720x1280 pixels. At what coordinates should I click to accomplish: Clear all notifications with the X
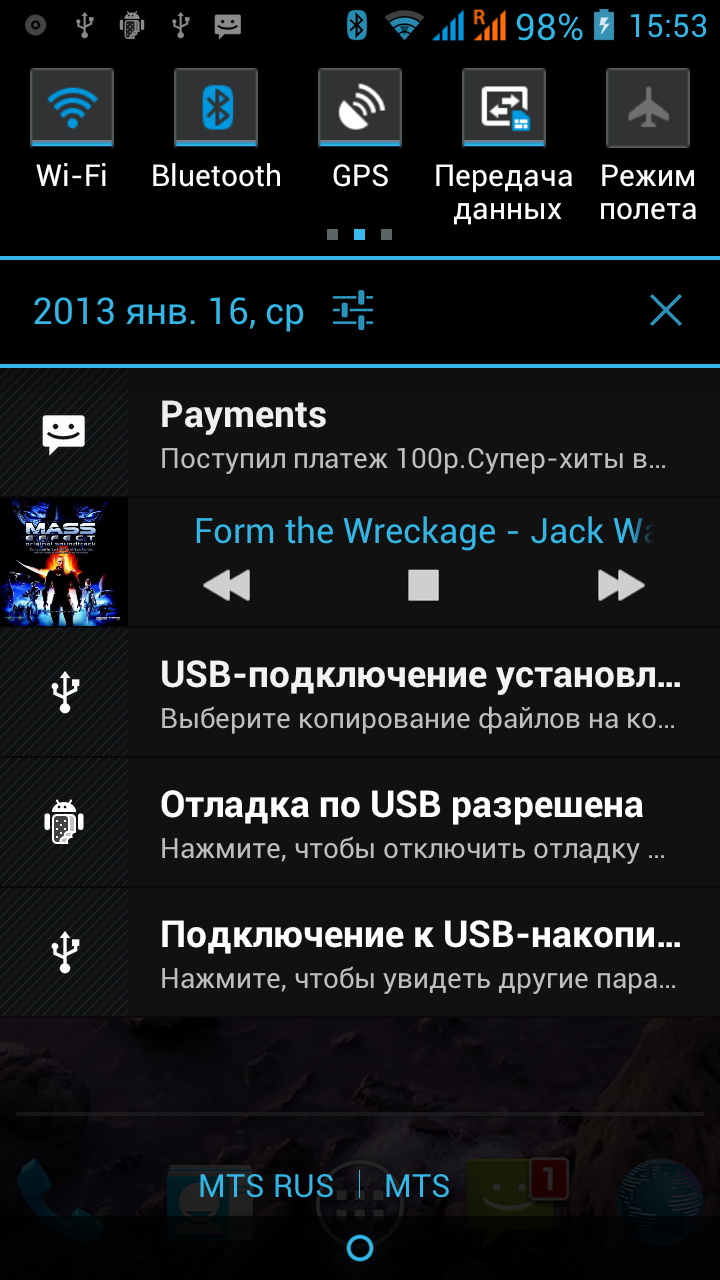[665, 311]
